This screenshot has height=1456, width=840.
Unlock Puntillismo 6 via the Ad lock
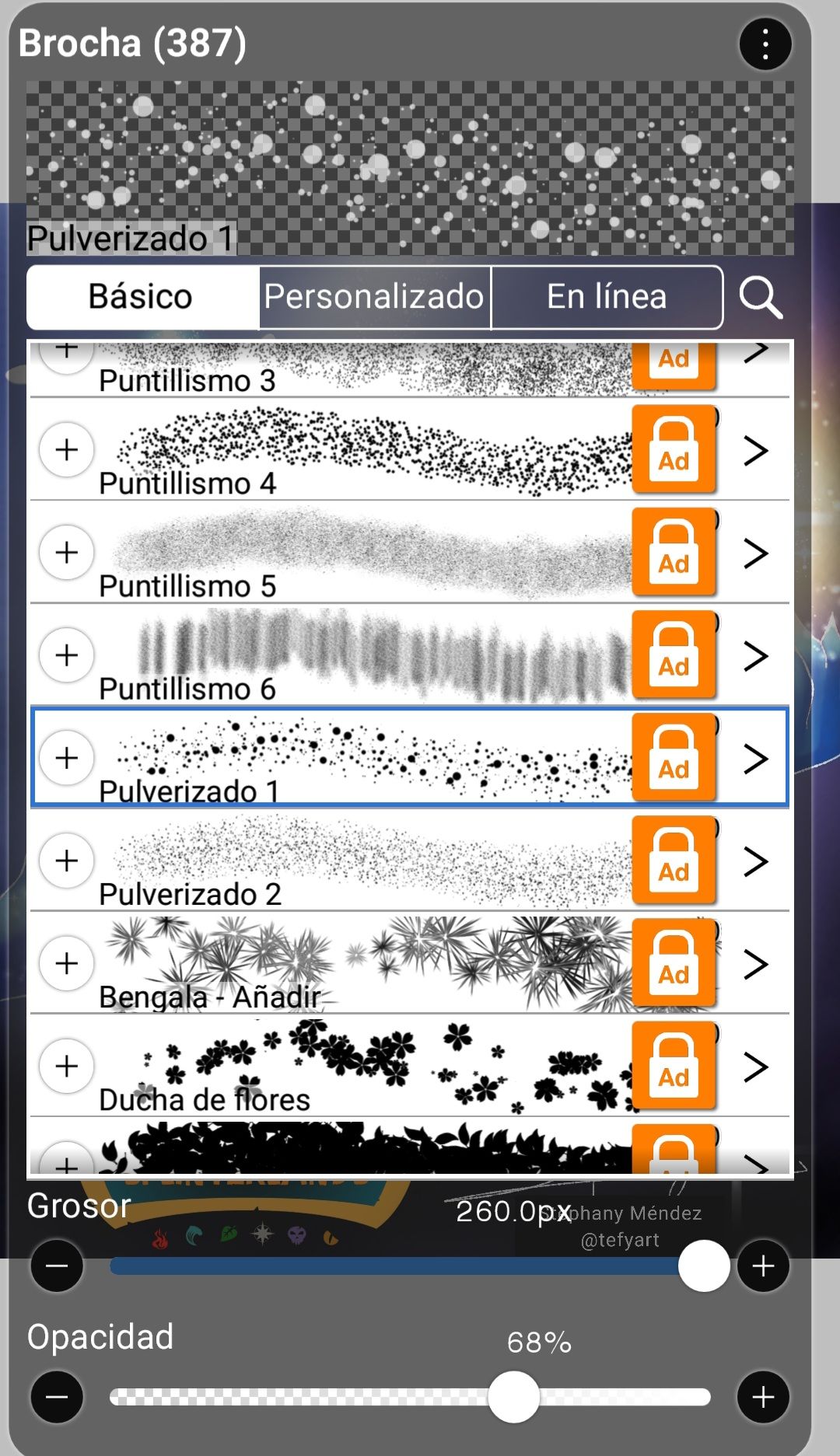(x=674, y=655)
